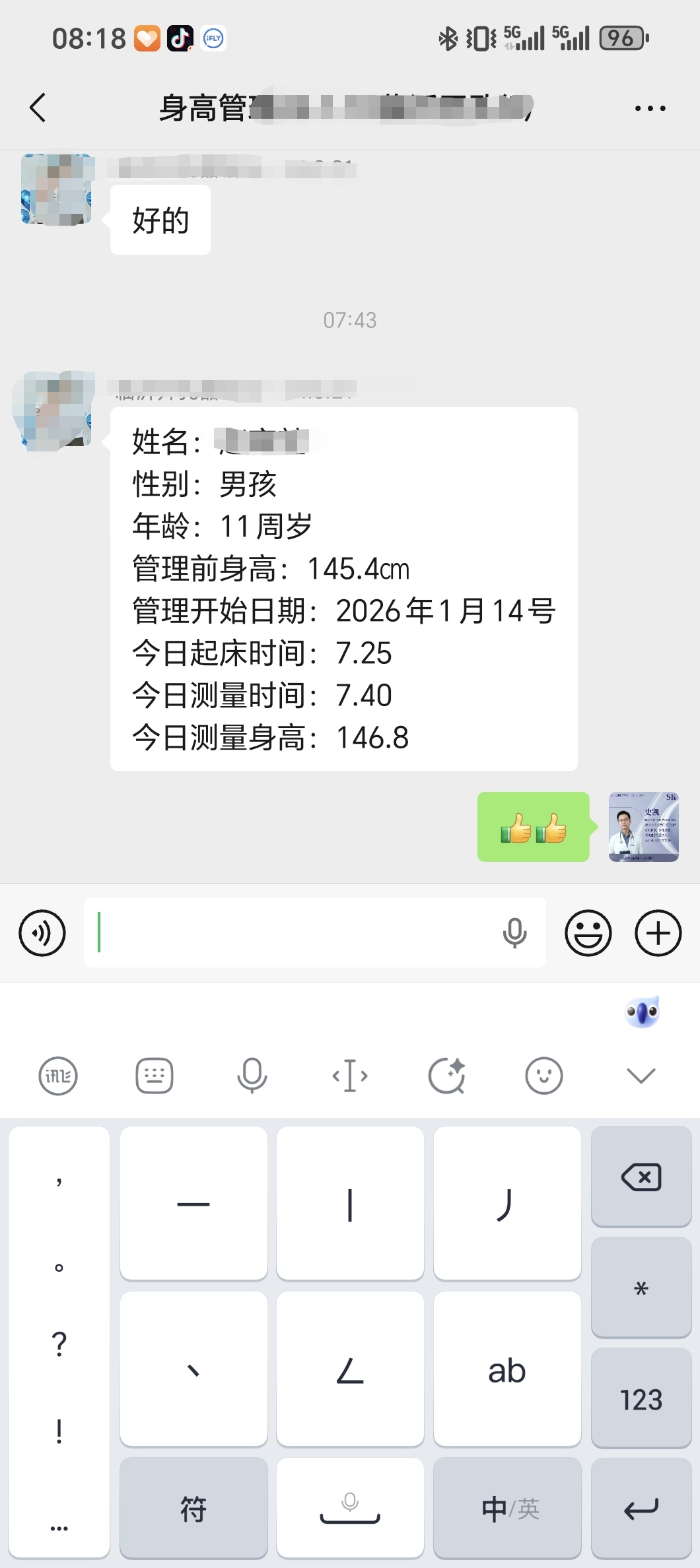Switch to voice message input
Screen dimensions: 700x1568
point(42,932)
